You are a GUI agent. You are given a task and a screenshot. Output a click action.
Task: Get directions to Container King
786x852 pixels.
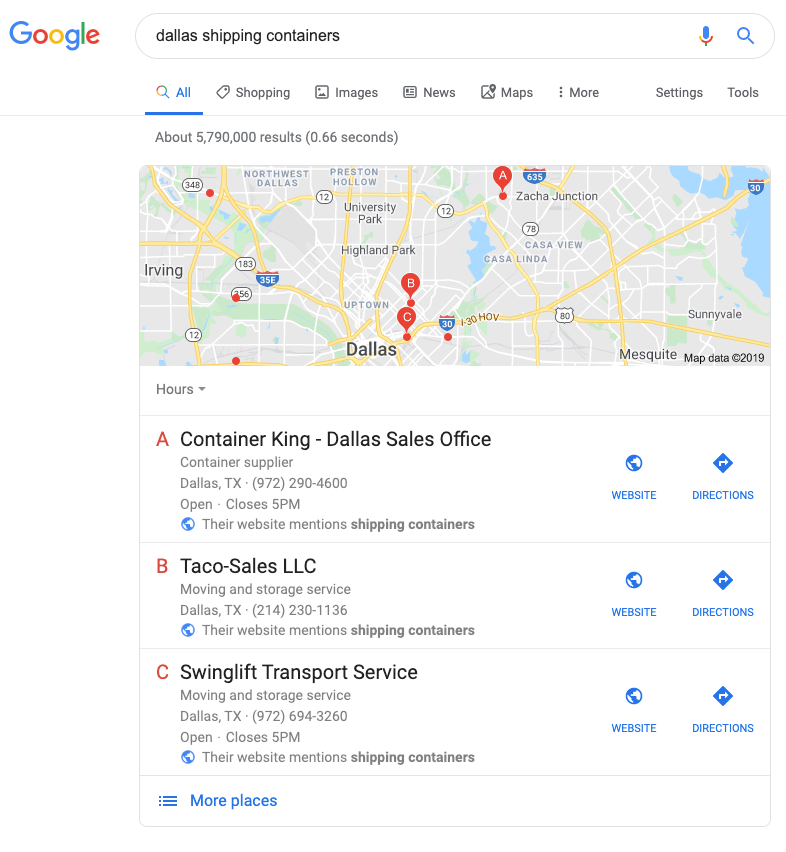722,475
